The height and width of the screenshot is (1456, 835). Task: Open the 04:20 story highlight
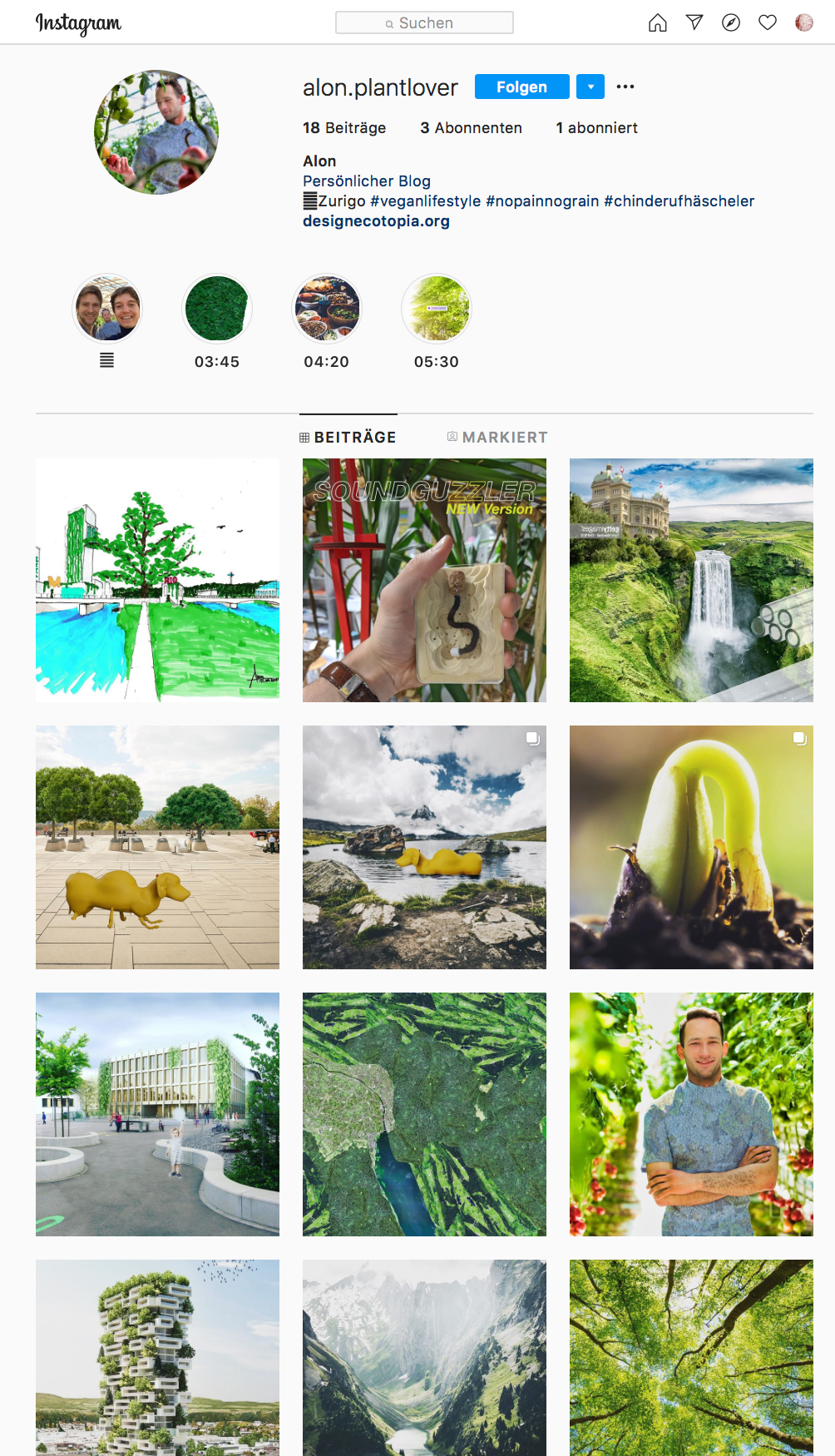[327, 309]
